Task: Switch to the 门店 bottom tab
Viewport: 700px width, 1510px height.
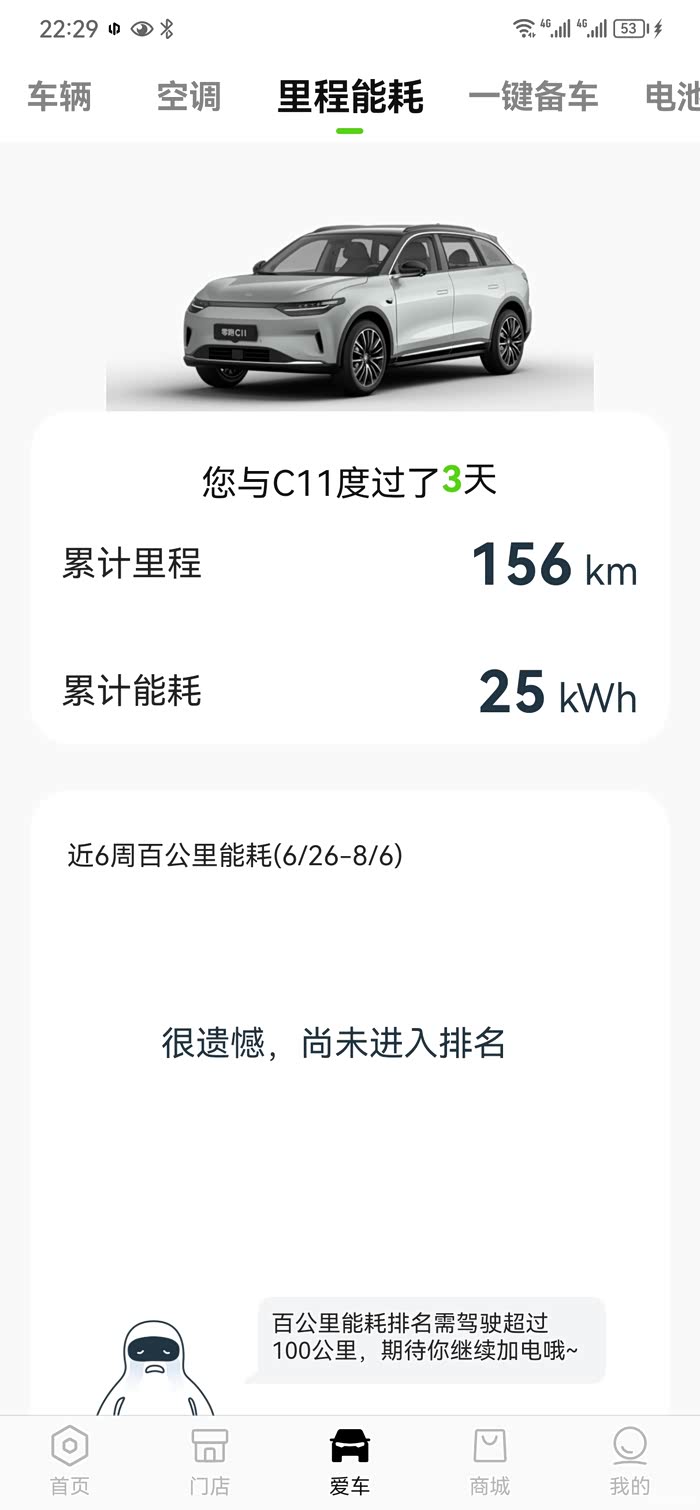Action: 210,1460
